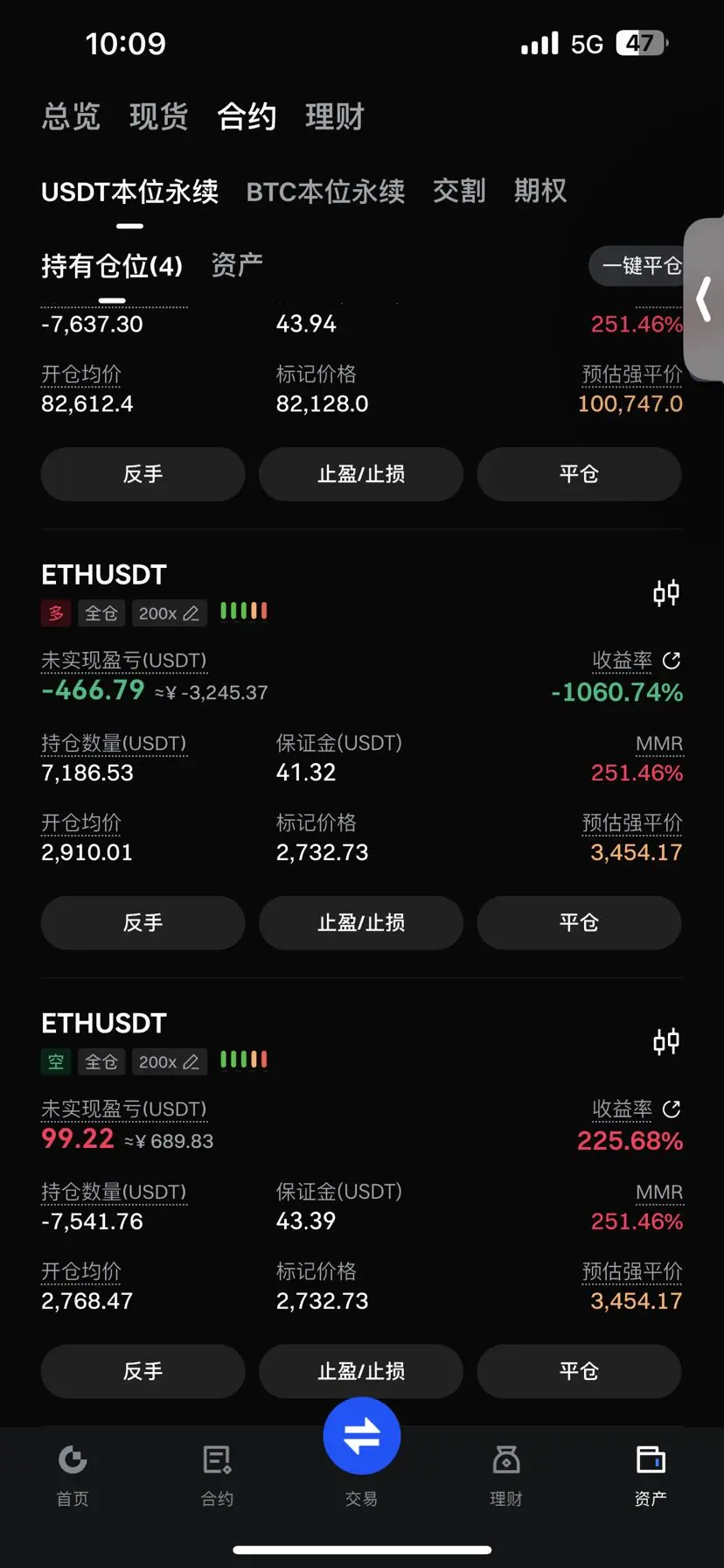Share the -1060.74% return of ETHUSDT long
This screenshot has width=724, height=1568.
click(672, 661)
